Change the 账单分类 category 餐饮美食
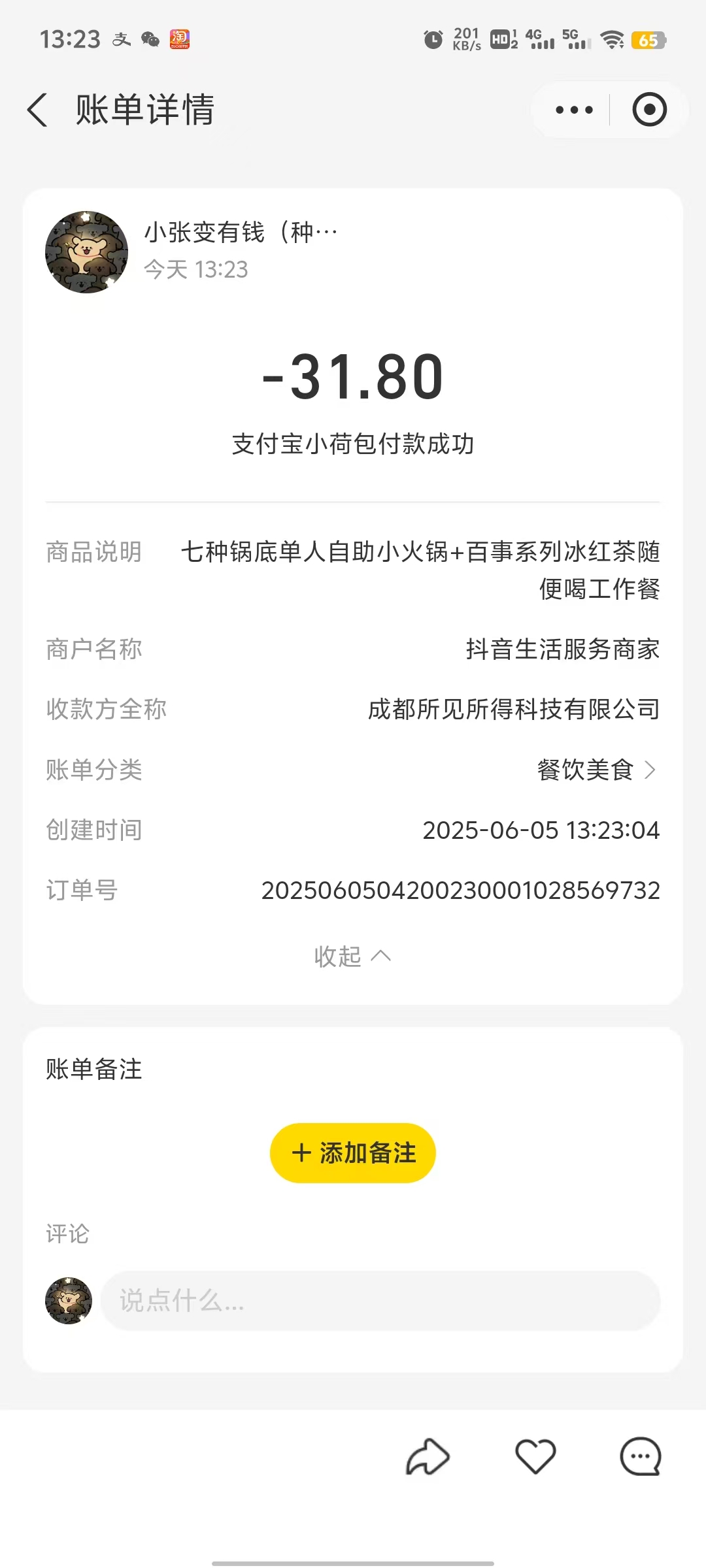This screenshot has width=706, height=1568. (596, 770)
